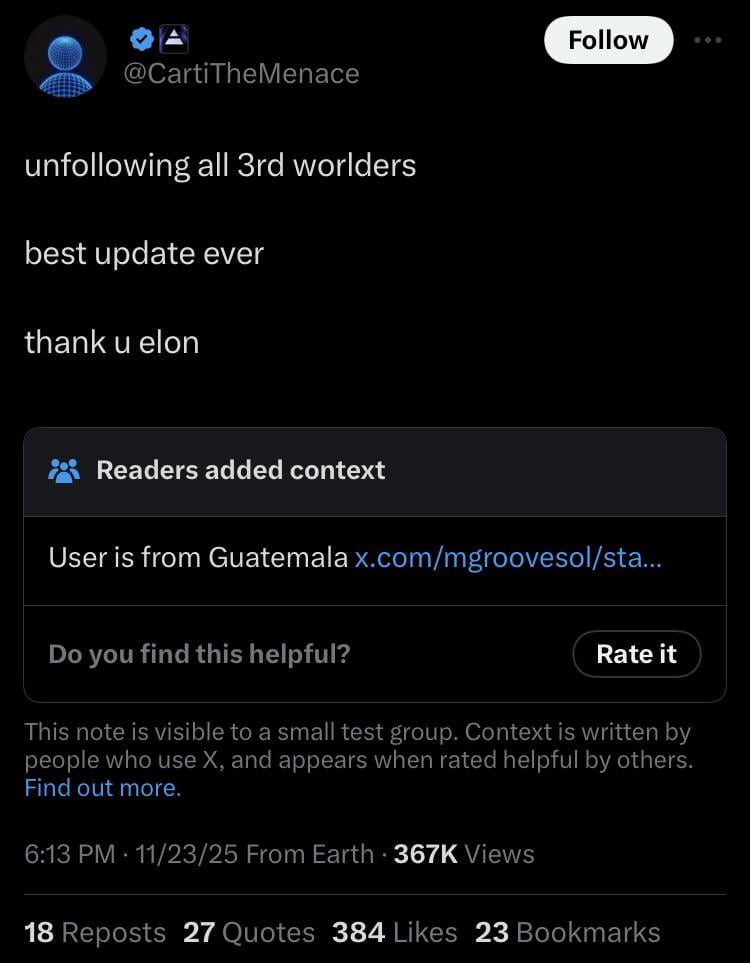This screenshot has height=963, width=750.
Task: View the 27 Quotes list
Action: click(249, 932)
